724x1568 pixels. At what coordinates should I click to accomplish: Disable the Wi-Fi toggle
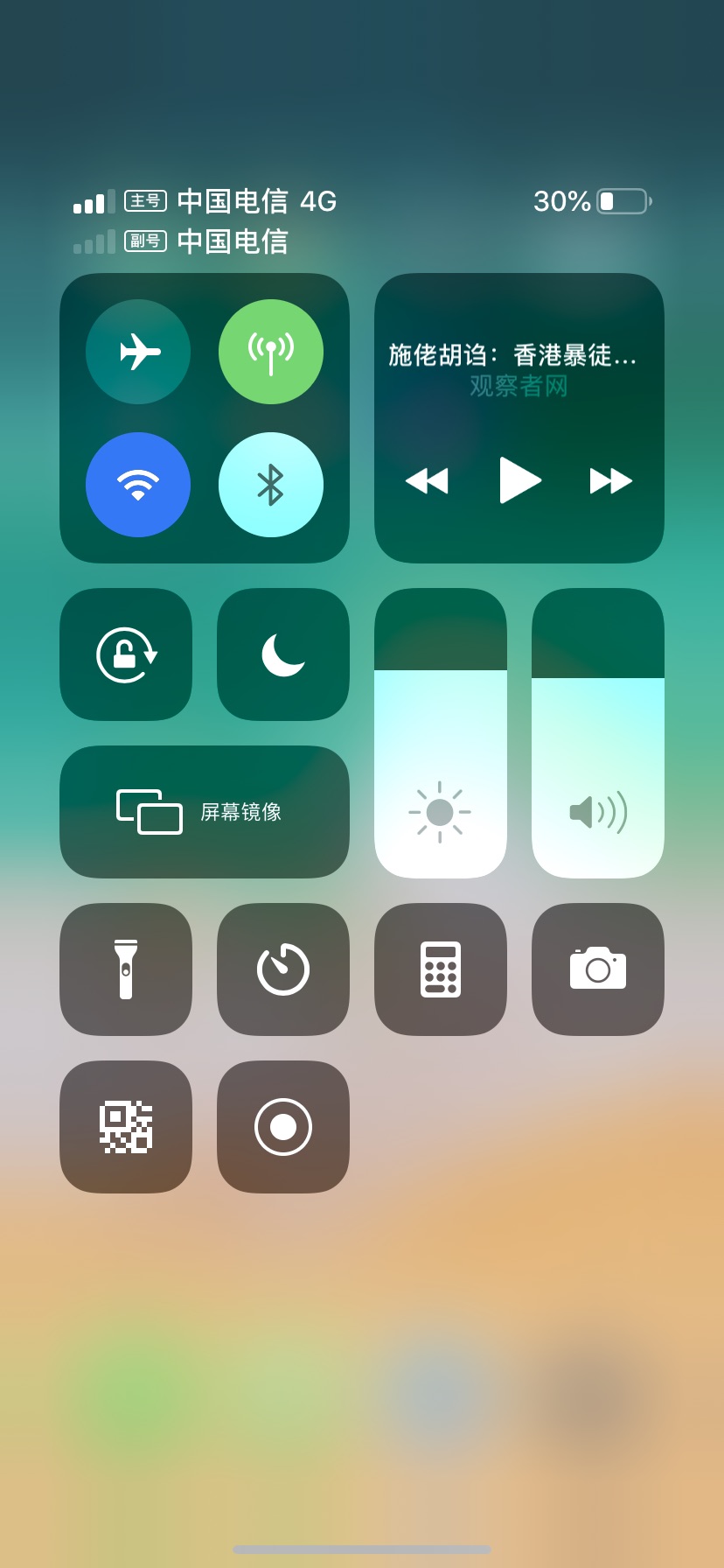tap(138, 485)
